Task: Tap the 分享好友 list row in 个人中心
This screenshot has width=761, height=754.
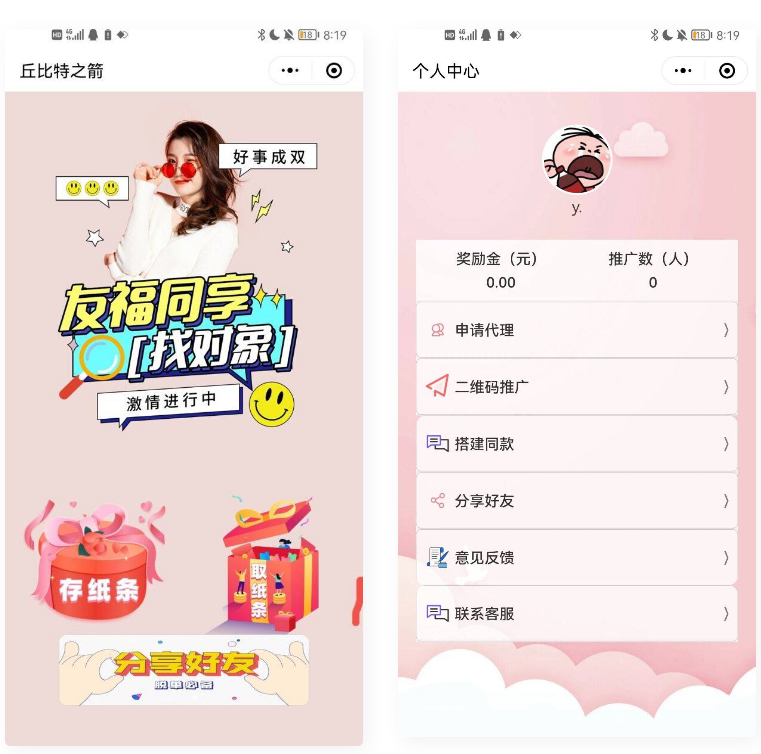Action: click(576, 500)
